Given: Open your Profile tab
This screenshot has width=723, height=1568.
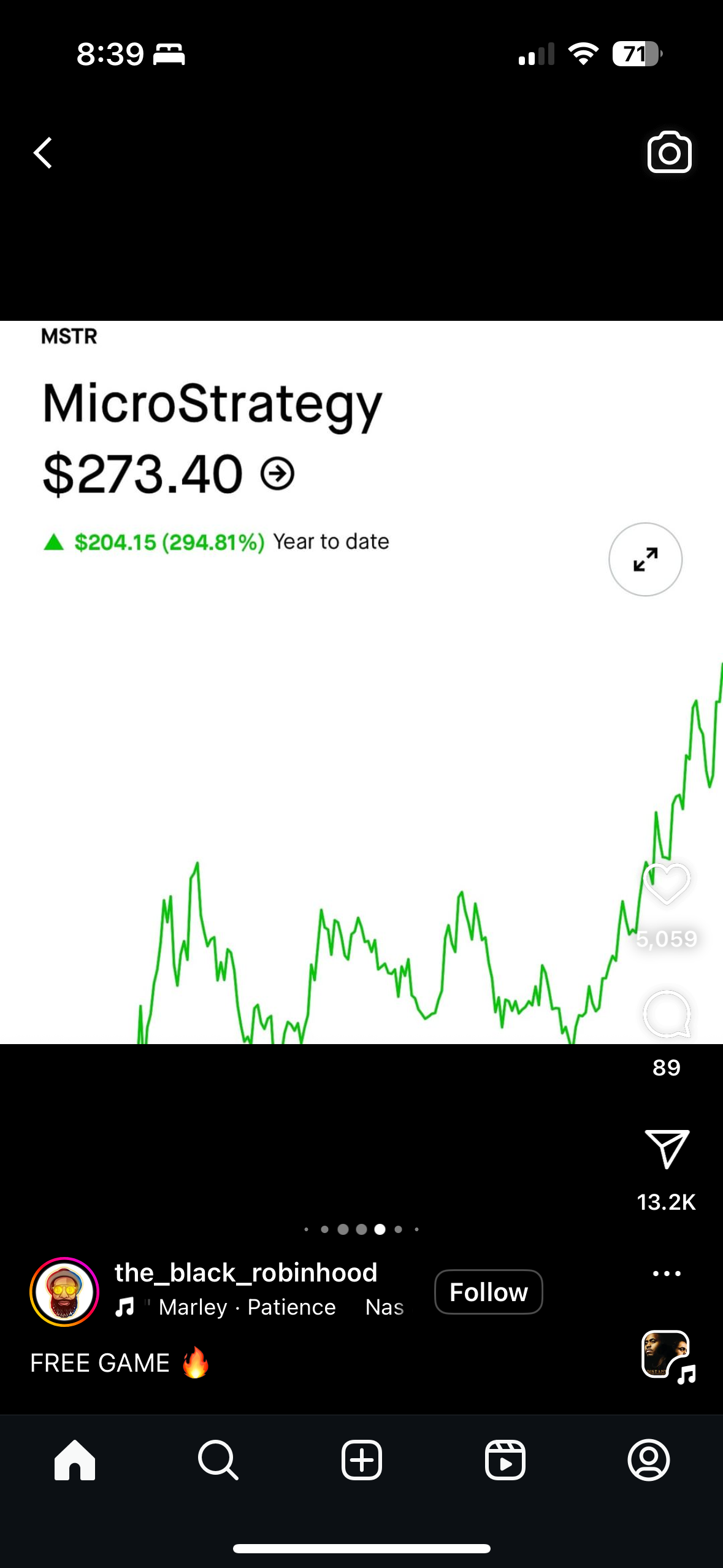Looking at the screenshot, I should pyautogui.click(x=648, y=1460).
